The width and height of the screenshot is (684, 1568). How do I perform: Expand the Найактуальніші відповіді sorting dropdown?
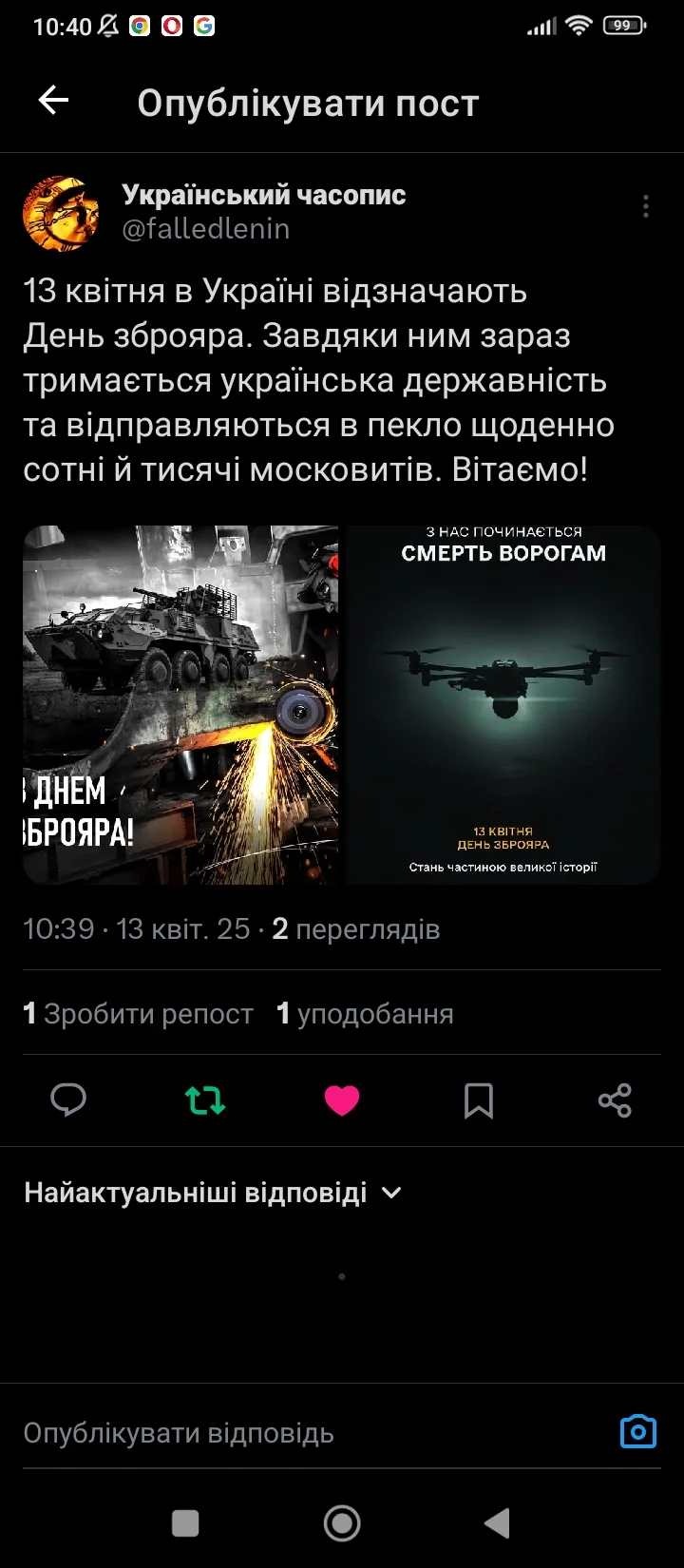click(x=213, y=1193)
